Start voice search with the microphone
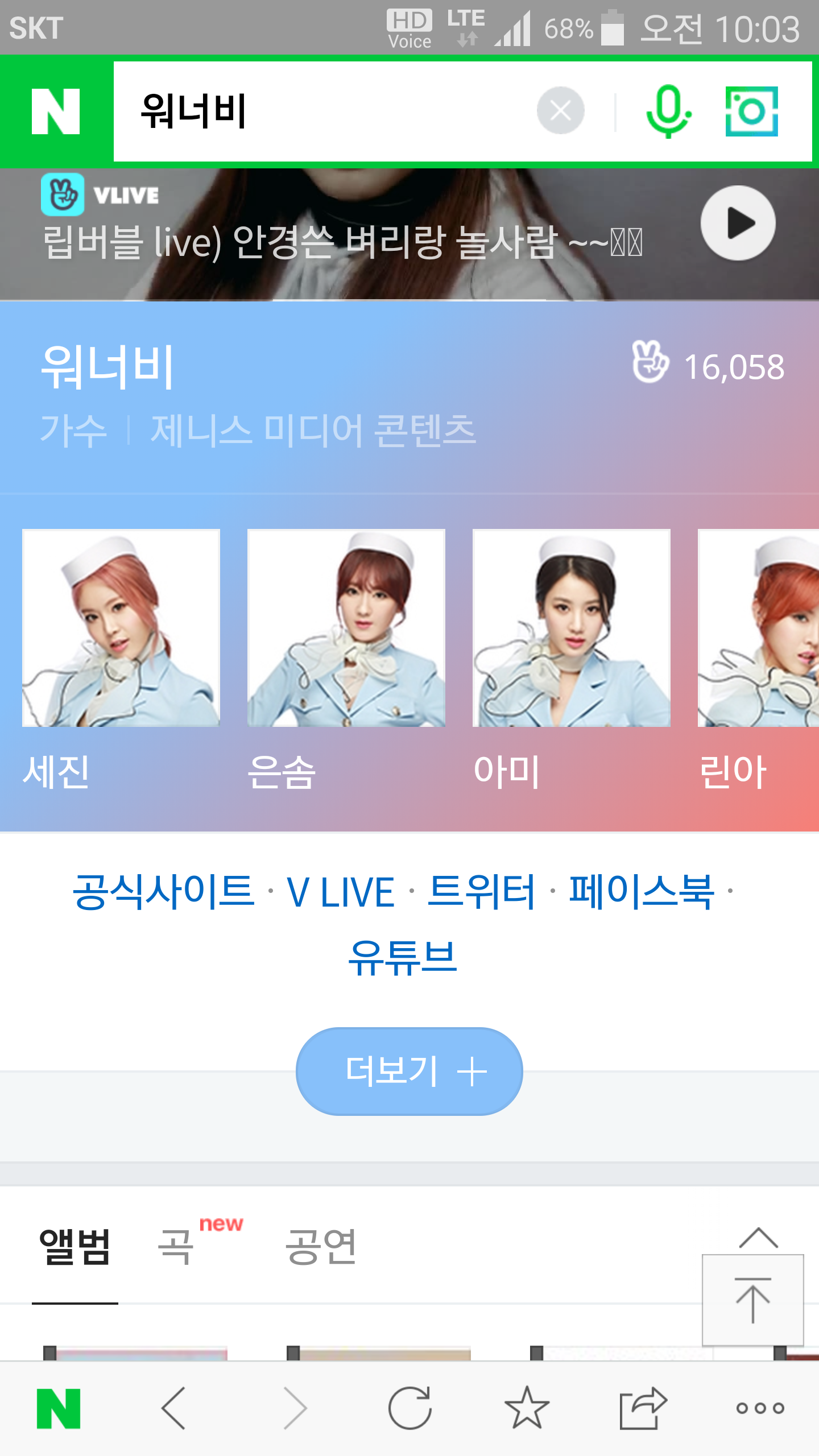Viewport: 819px width, 1456px height. pyautogui.click(x=668, y=111)
